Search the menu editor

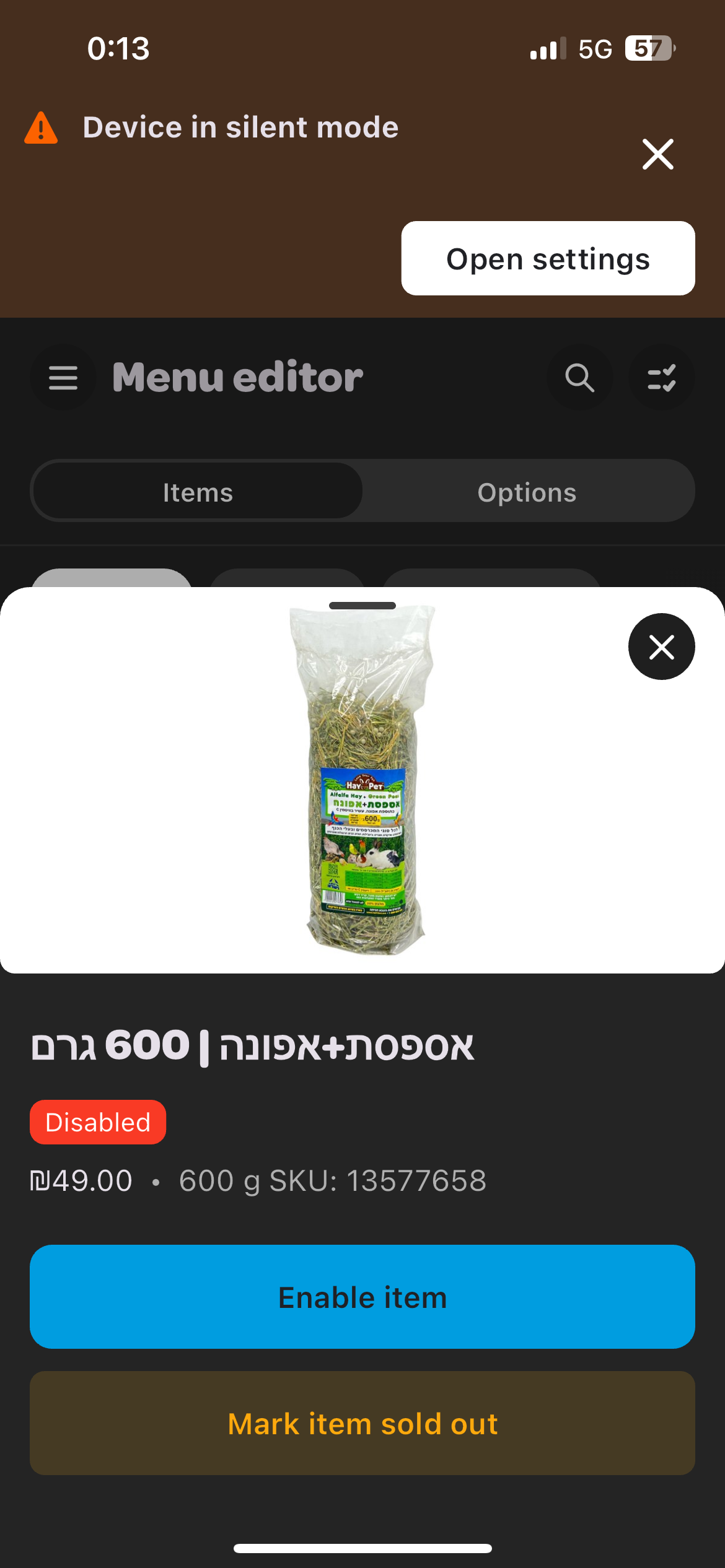(580, 377)
